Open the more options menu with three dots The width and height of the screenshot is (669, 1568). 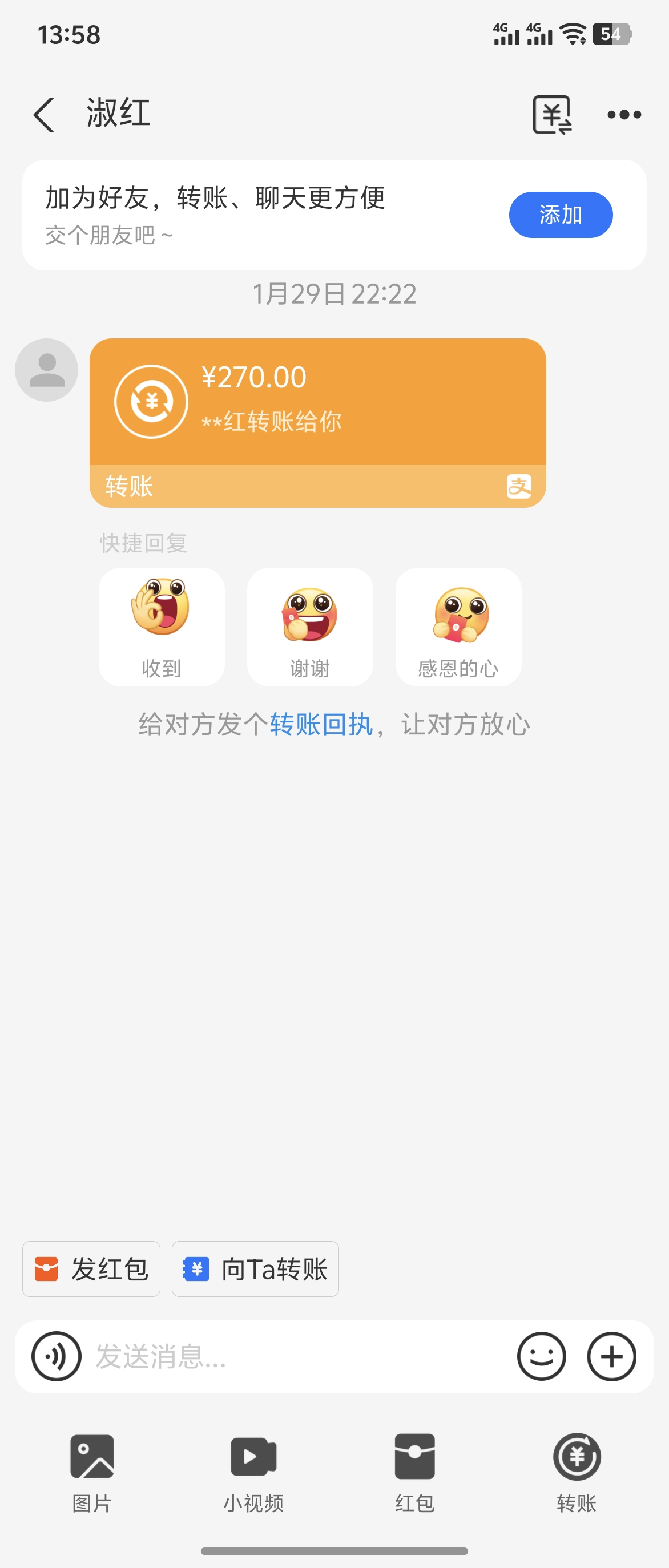(624, 114)
